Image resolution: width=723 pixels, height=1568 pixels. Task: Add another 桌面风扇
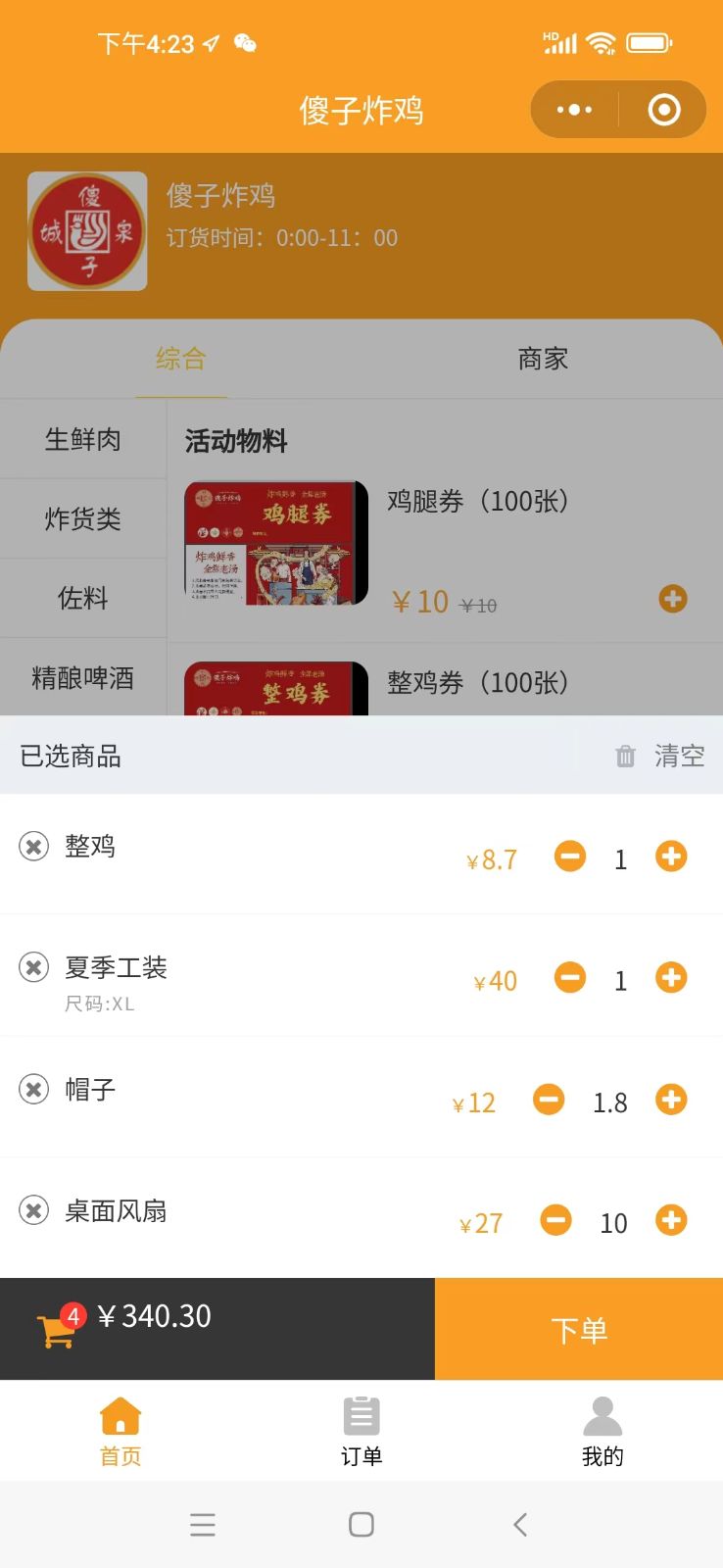point(671,1221)
